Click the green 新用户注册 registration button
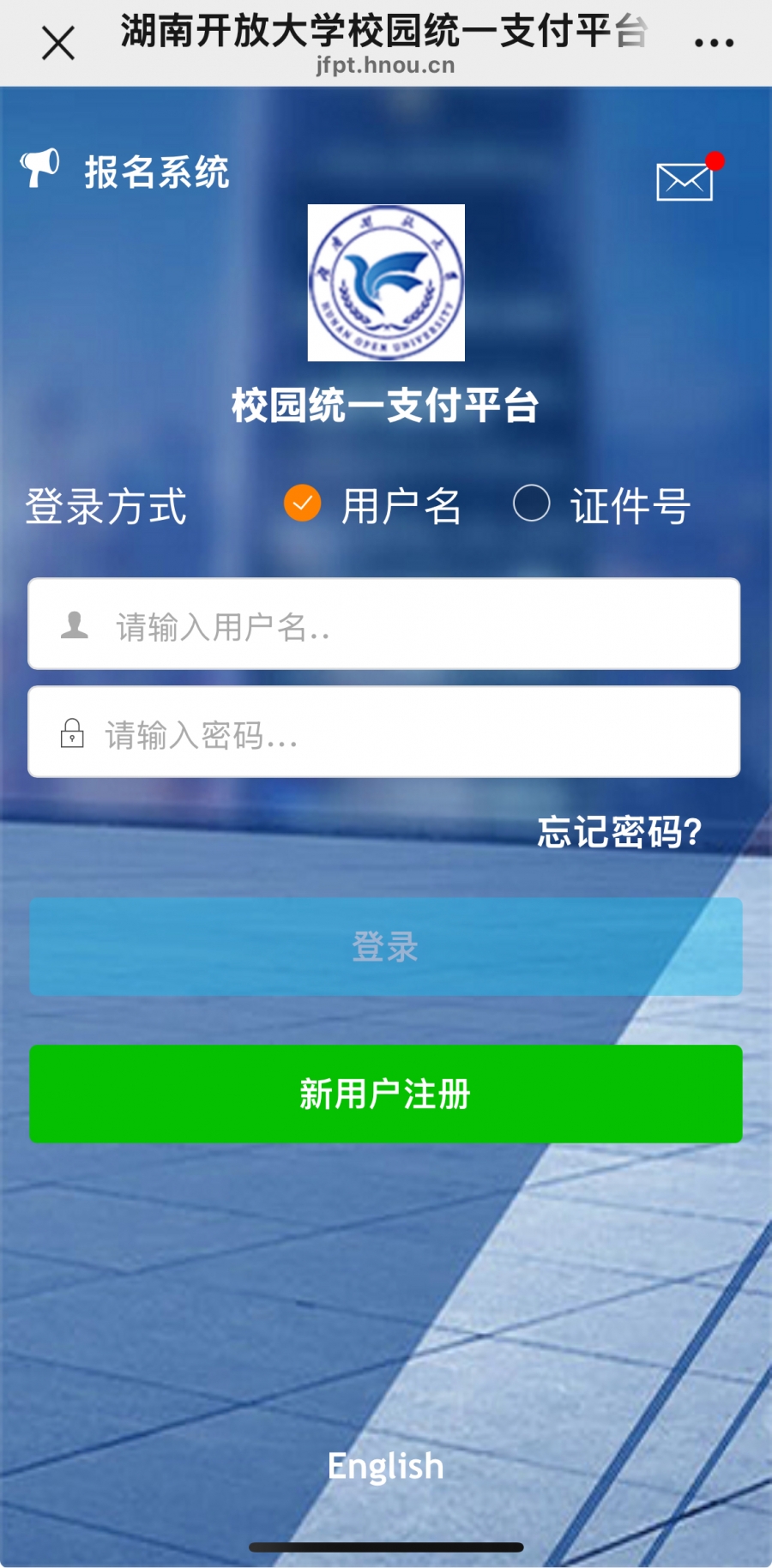Viewport: 772px width, 1568px height. pos(385,1095)
